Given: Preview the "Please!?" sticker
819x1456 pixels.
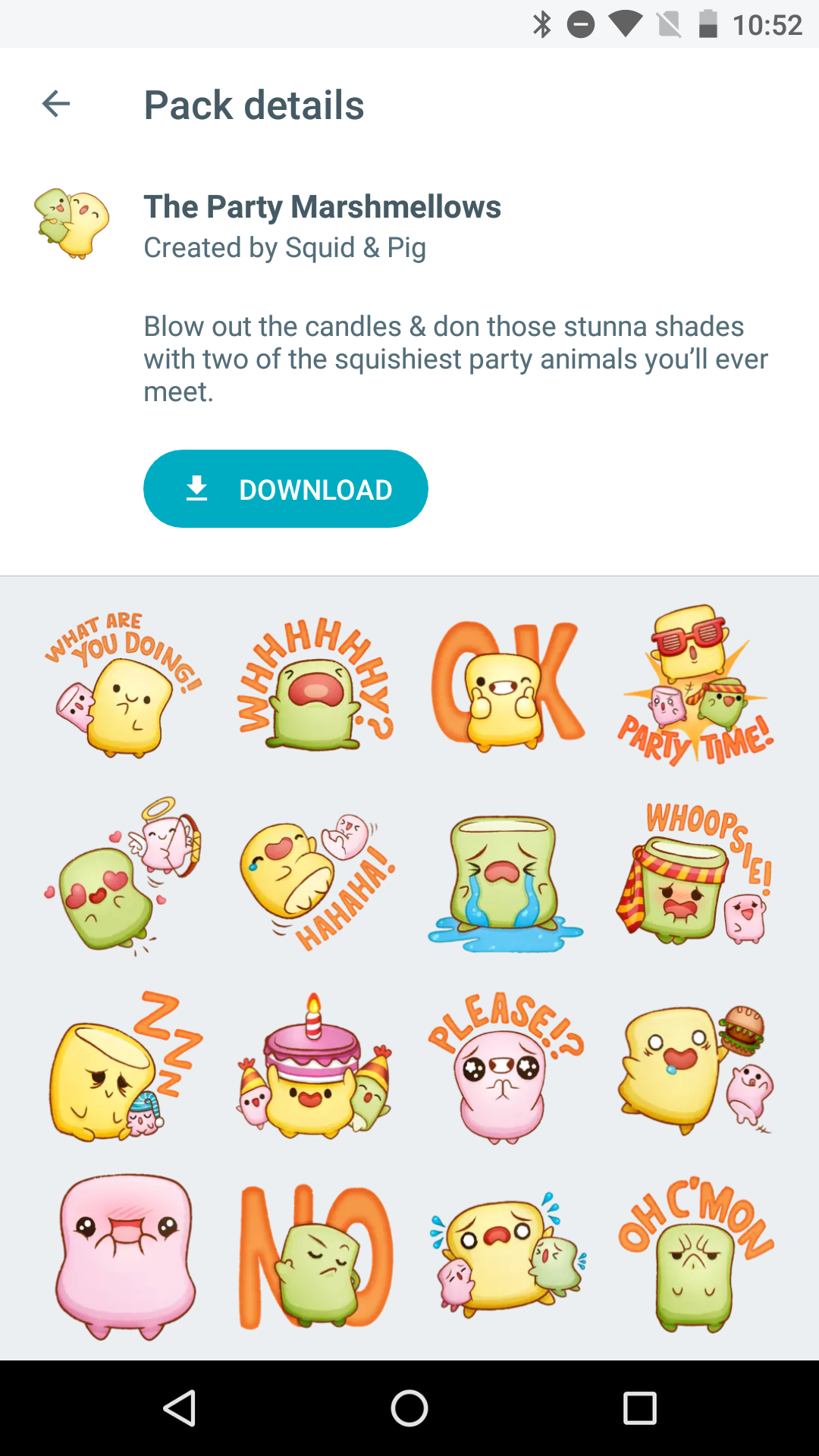Looking at the screenshot, I should (x=505, y=1065).
